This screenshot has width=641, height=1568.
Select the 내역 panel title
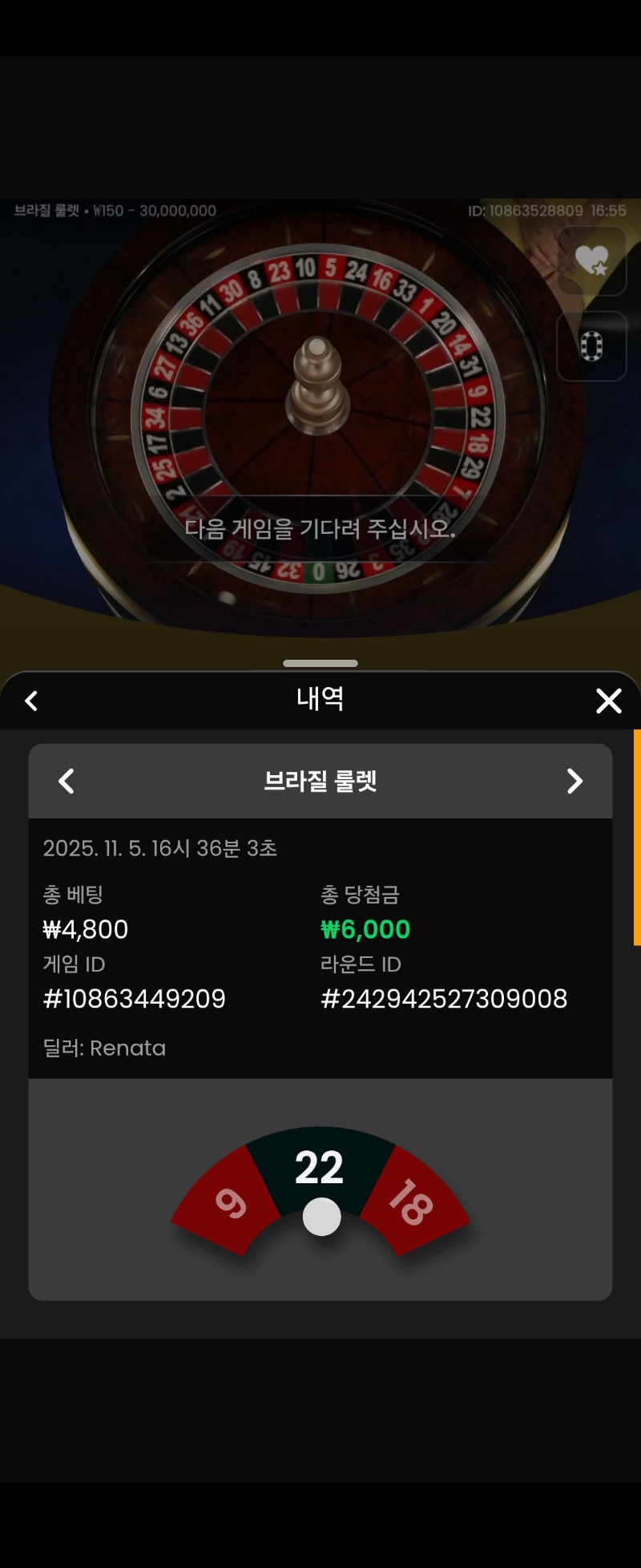(x=320, y=698)
